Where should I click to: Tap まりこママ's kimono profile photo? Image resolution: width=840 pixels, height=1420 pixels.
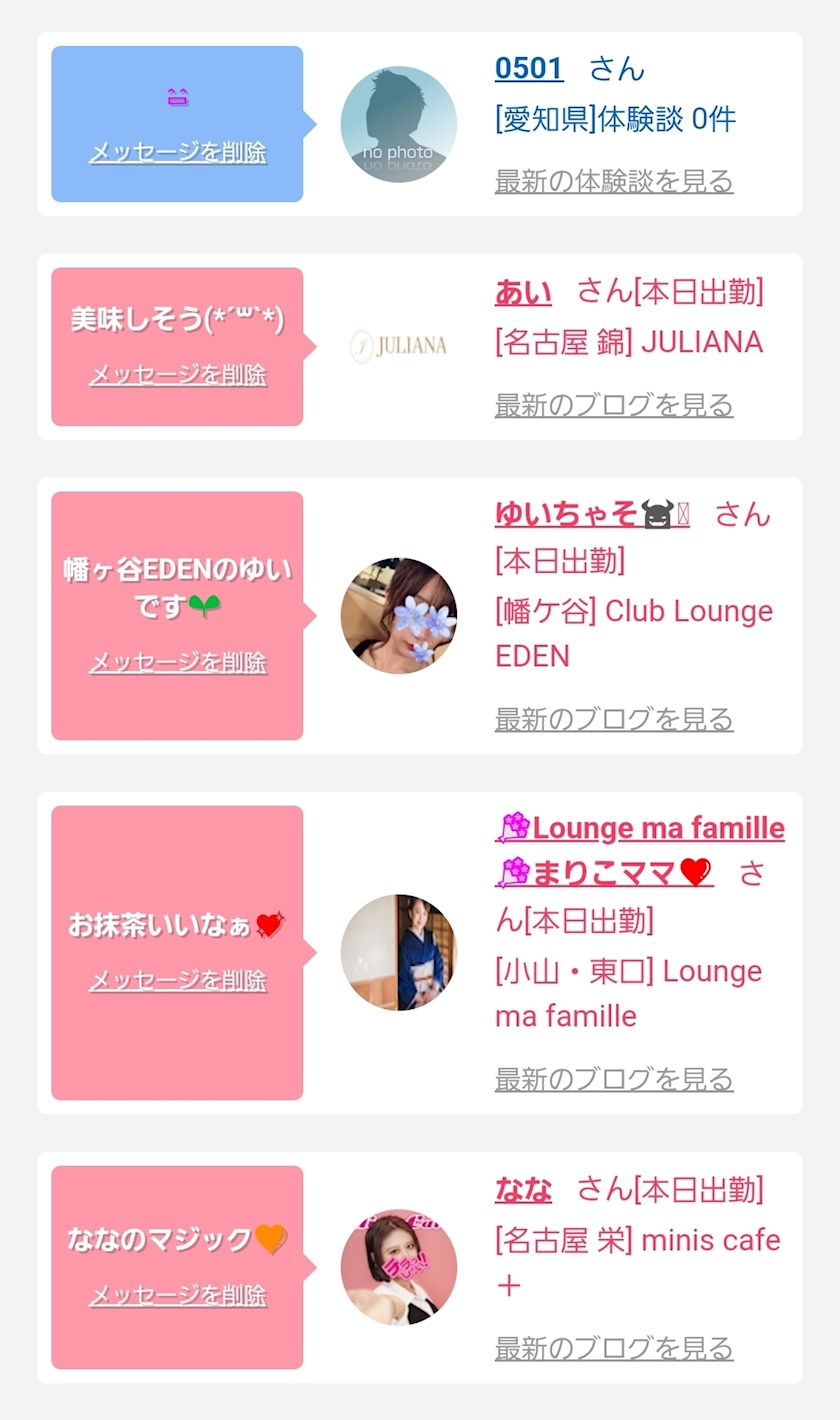(399, 953)
